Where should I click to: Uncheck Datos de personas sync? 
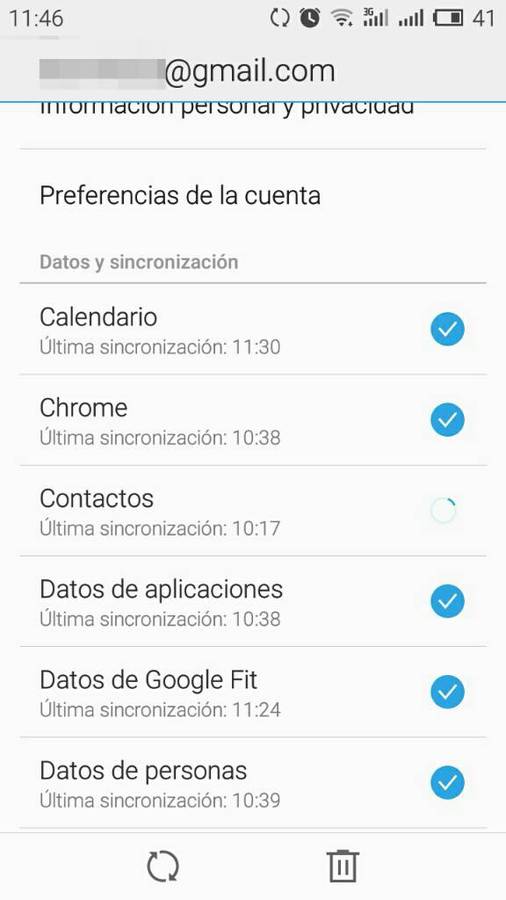447,783
